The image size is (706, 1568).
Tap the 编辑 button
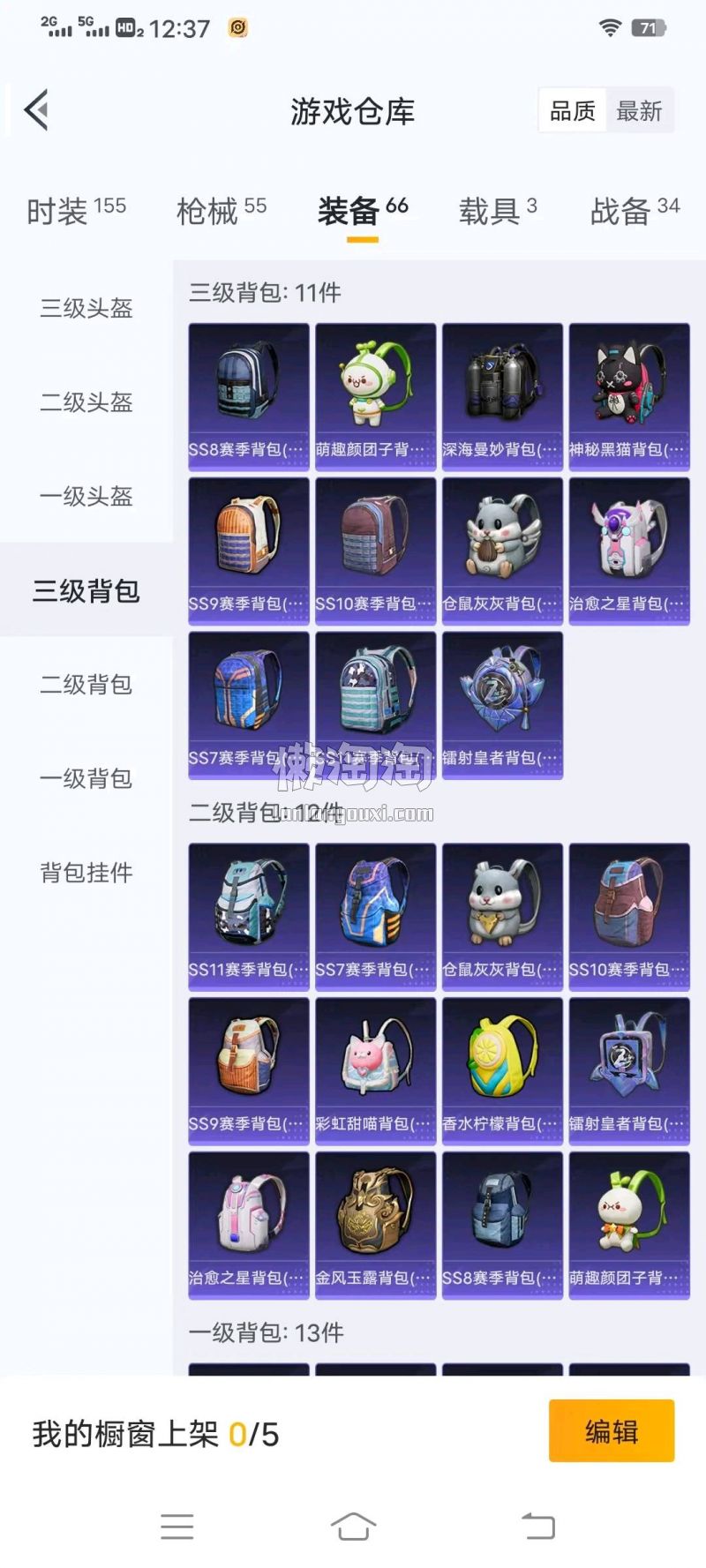(611, 1431)
